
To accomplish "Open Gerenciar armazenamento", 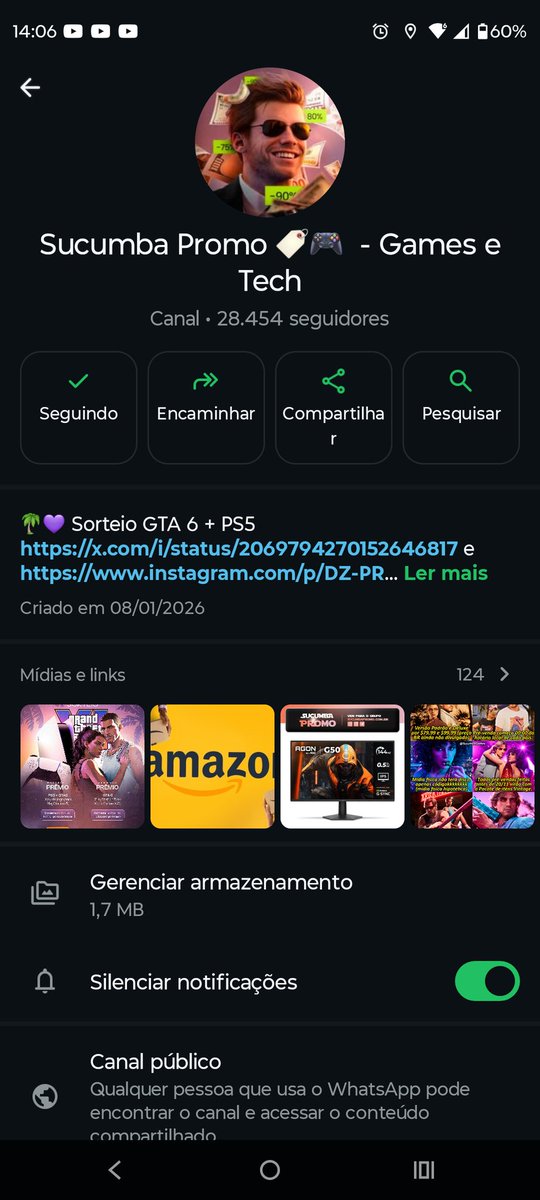I will 270,894.
